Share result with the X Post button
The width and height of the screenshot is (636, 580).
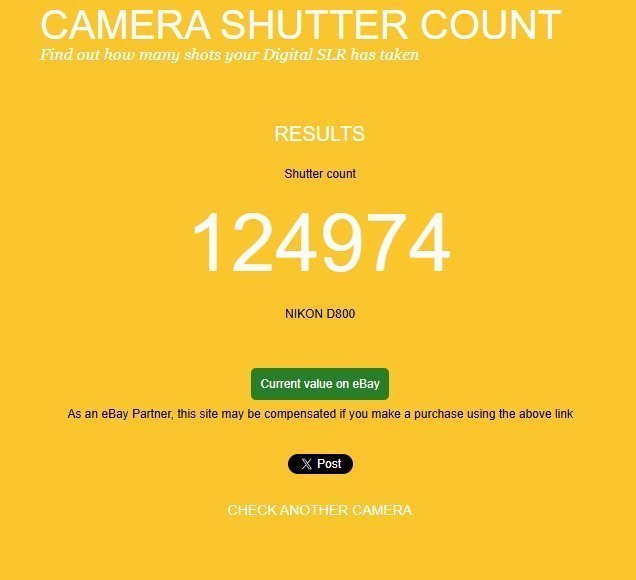(x=320, y=464)
